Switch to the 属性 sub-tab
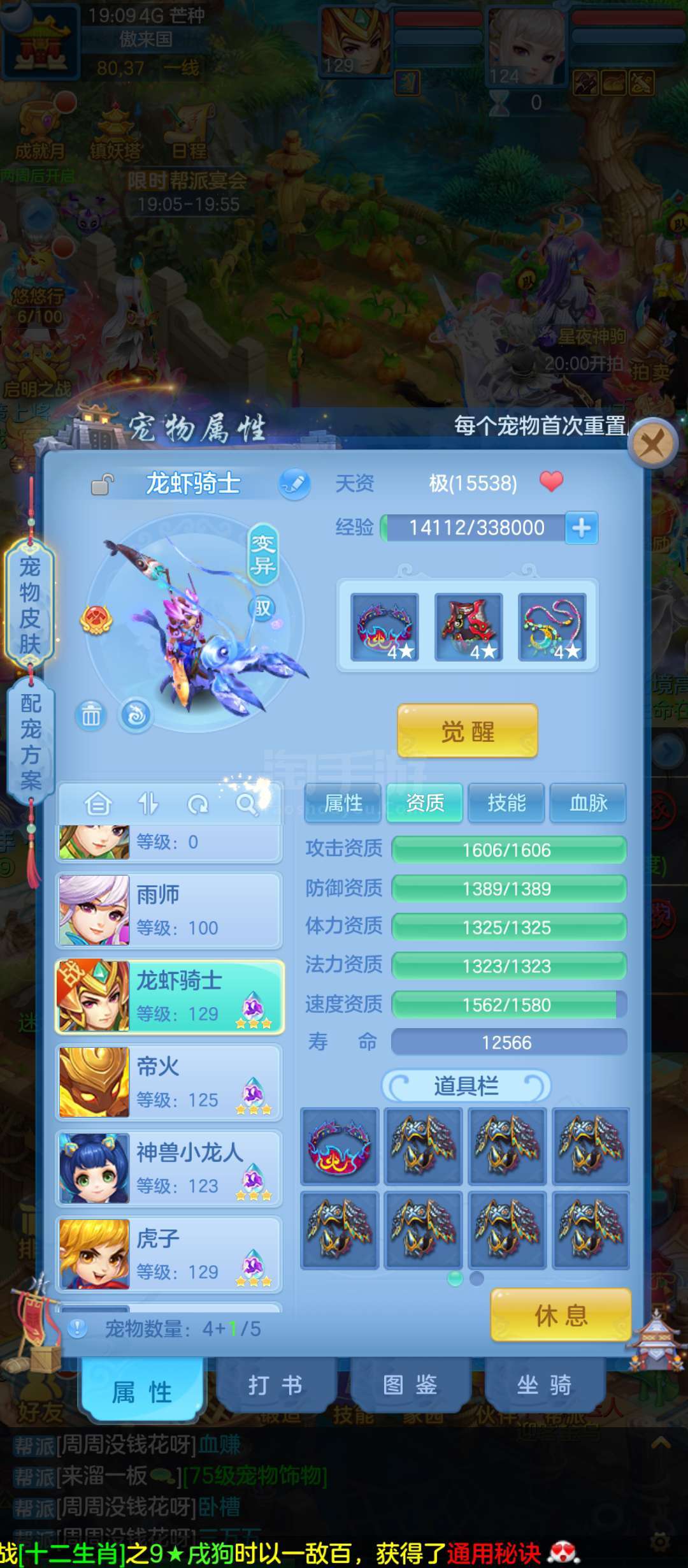The image size is (688, 1568). 343,803
